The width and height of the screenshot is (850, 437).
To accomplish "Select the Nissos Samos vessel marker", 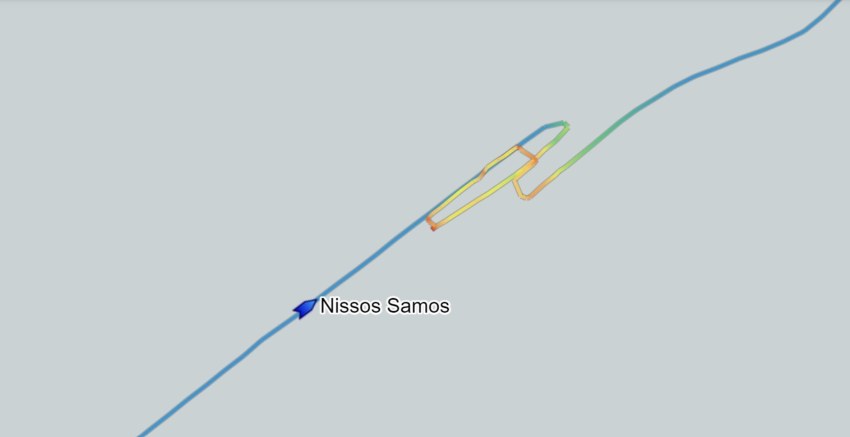I will pyautogui.click(x=305, y=308).
